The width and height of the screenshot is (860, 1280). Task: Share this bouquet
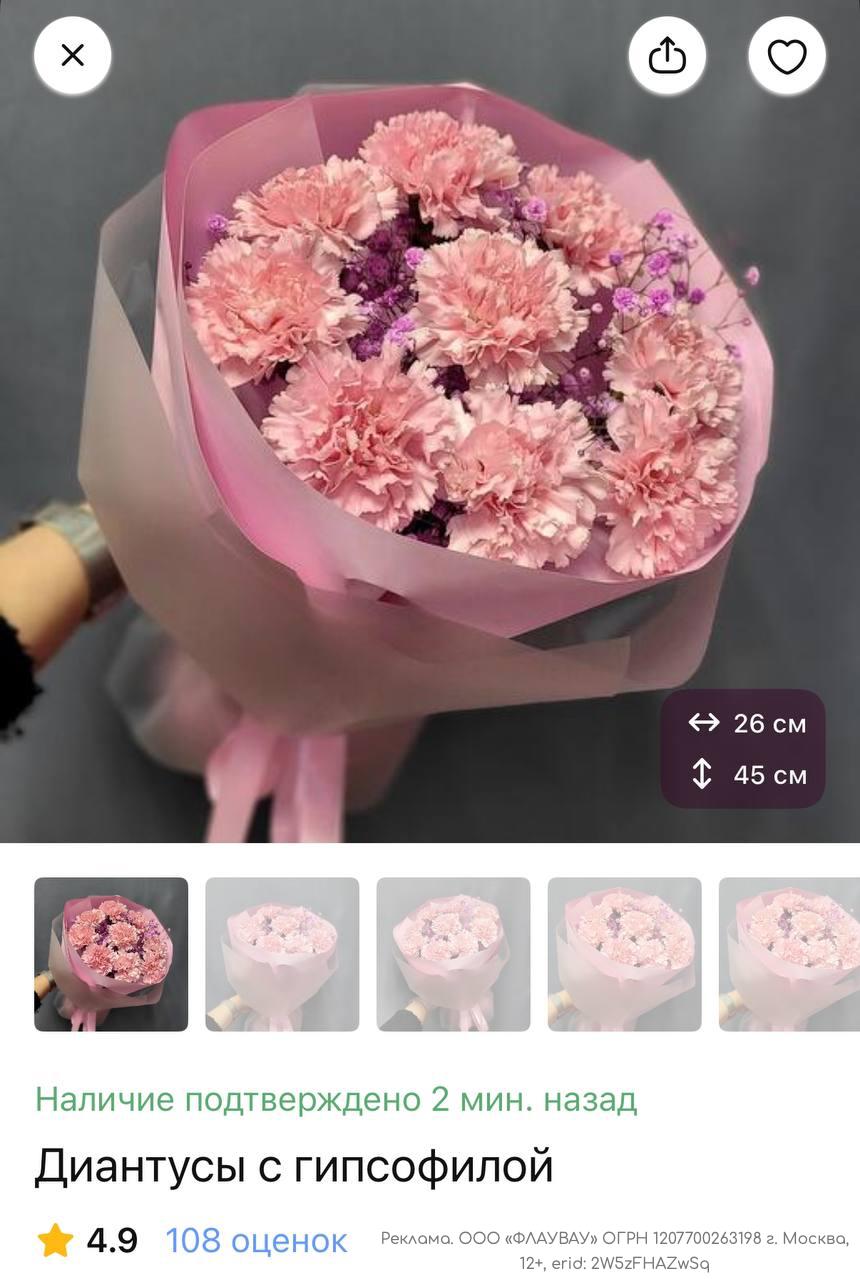[x=667, y=56]
